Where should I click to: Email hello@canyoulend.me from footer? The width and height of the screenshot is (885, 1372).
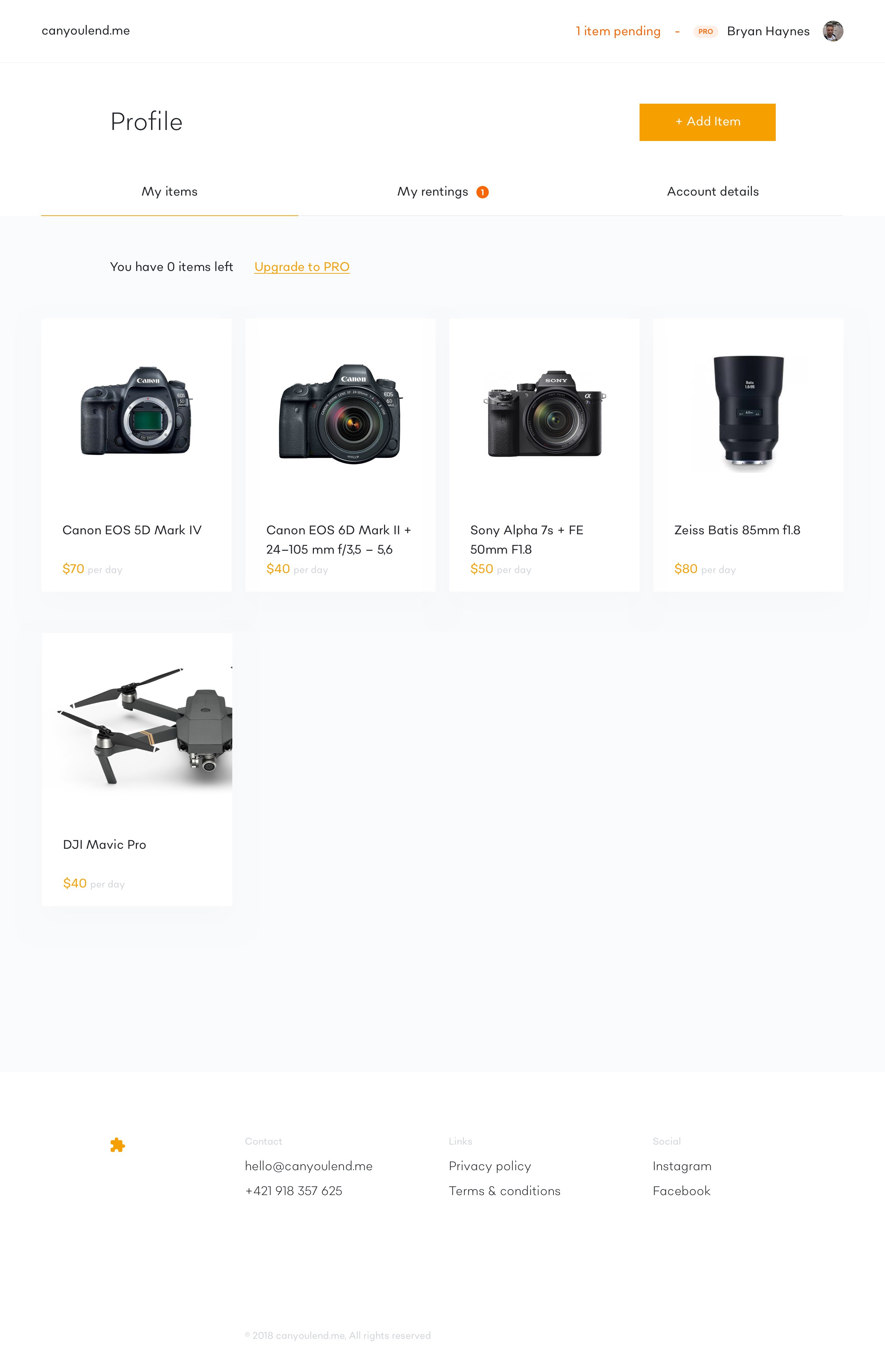[309, 1166]
